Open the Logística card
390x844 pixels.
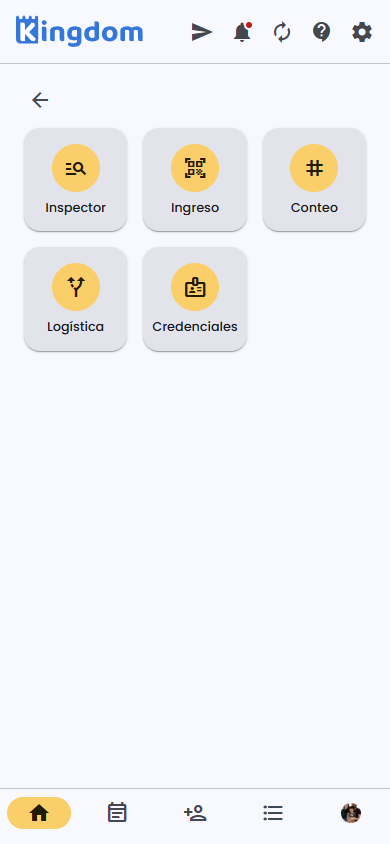click(75, 299)
